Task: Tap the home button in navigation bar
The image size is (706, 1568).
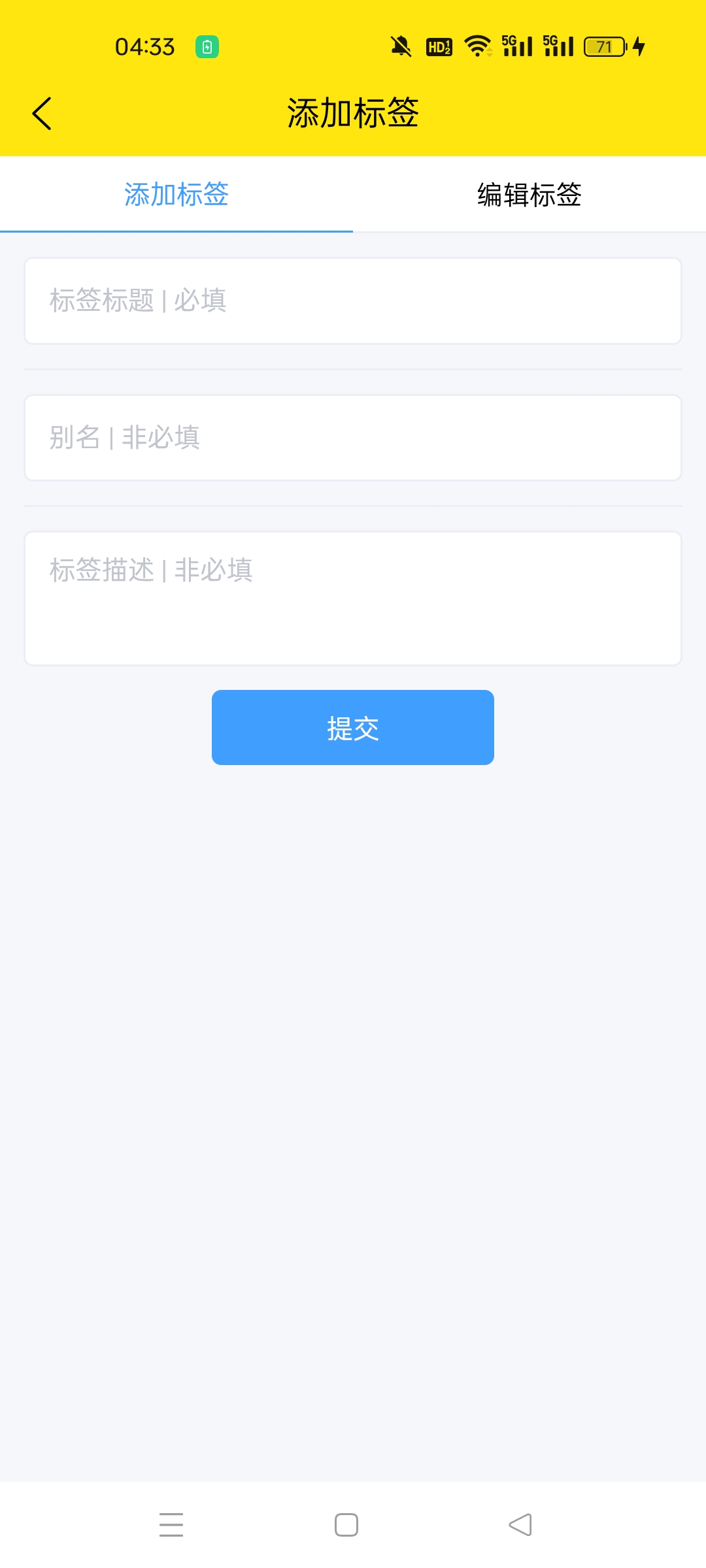Action: [347, 1526]
